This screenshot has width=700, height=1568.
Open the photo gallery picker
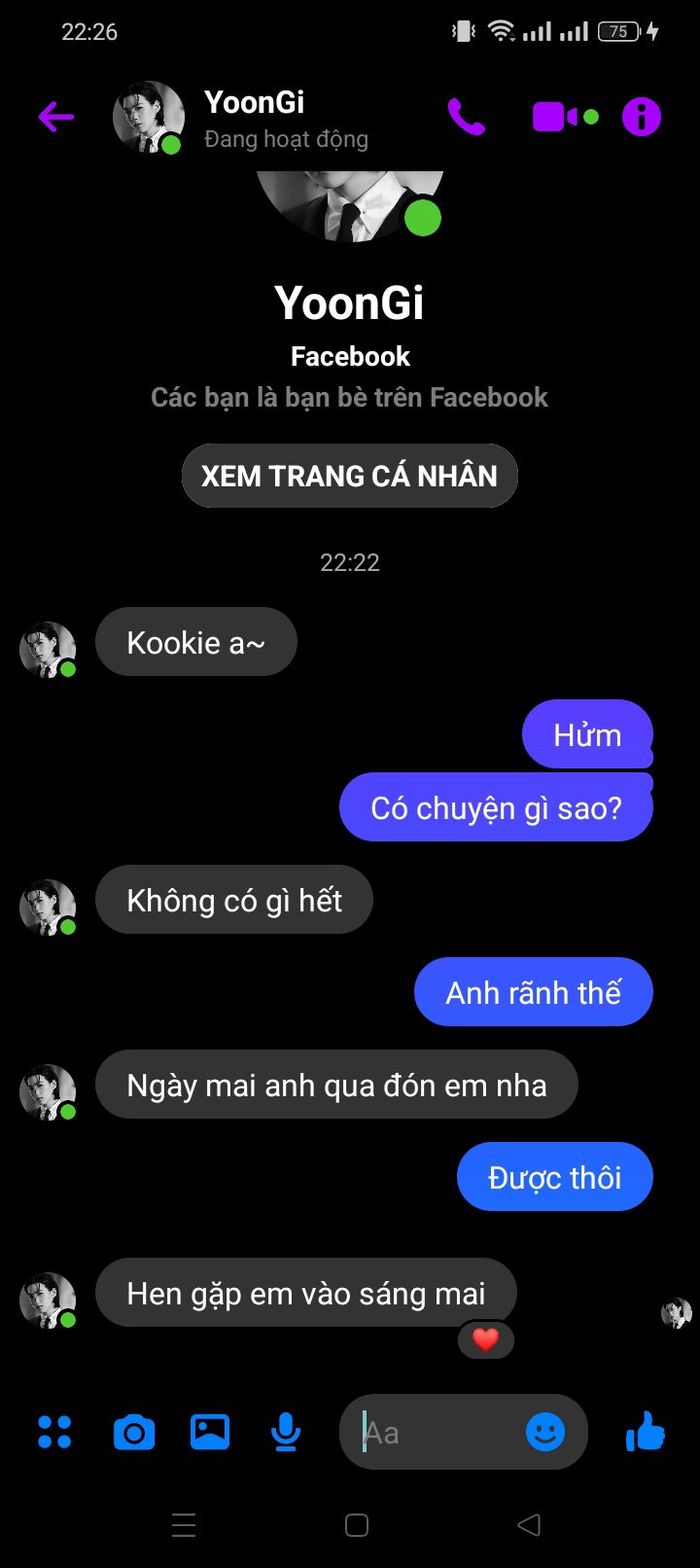(210, 1432)
